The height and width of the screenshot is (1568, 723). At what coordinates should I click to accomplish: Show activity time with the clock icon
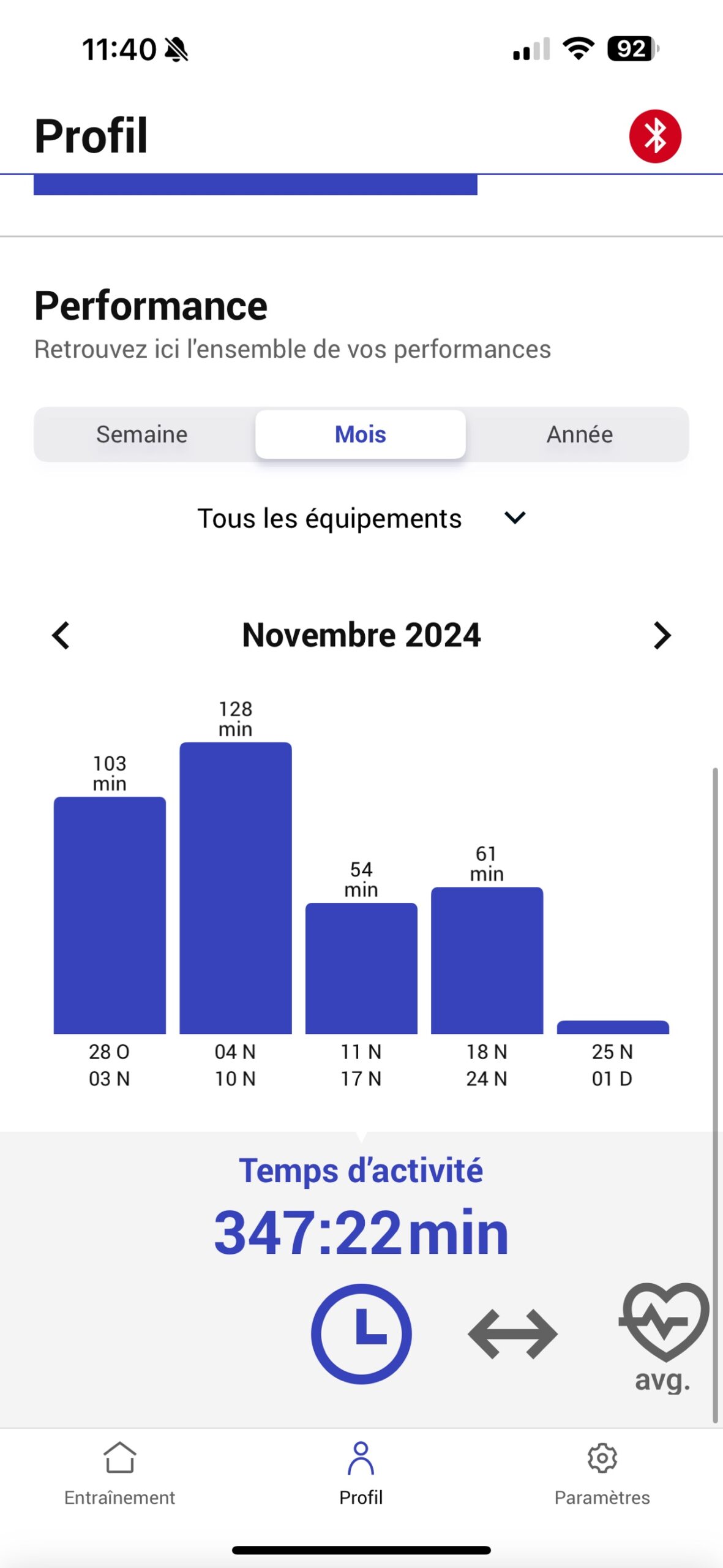[x=361, y=1333]
